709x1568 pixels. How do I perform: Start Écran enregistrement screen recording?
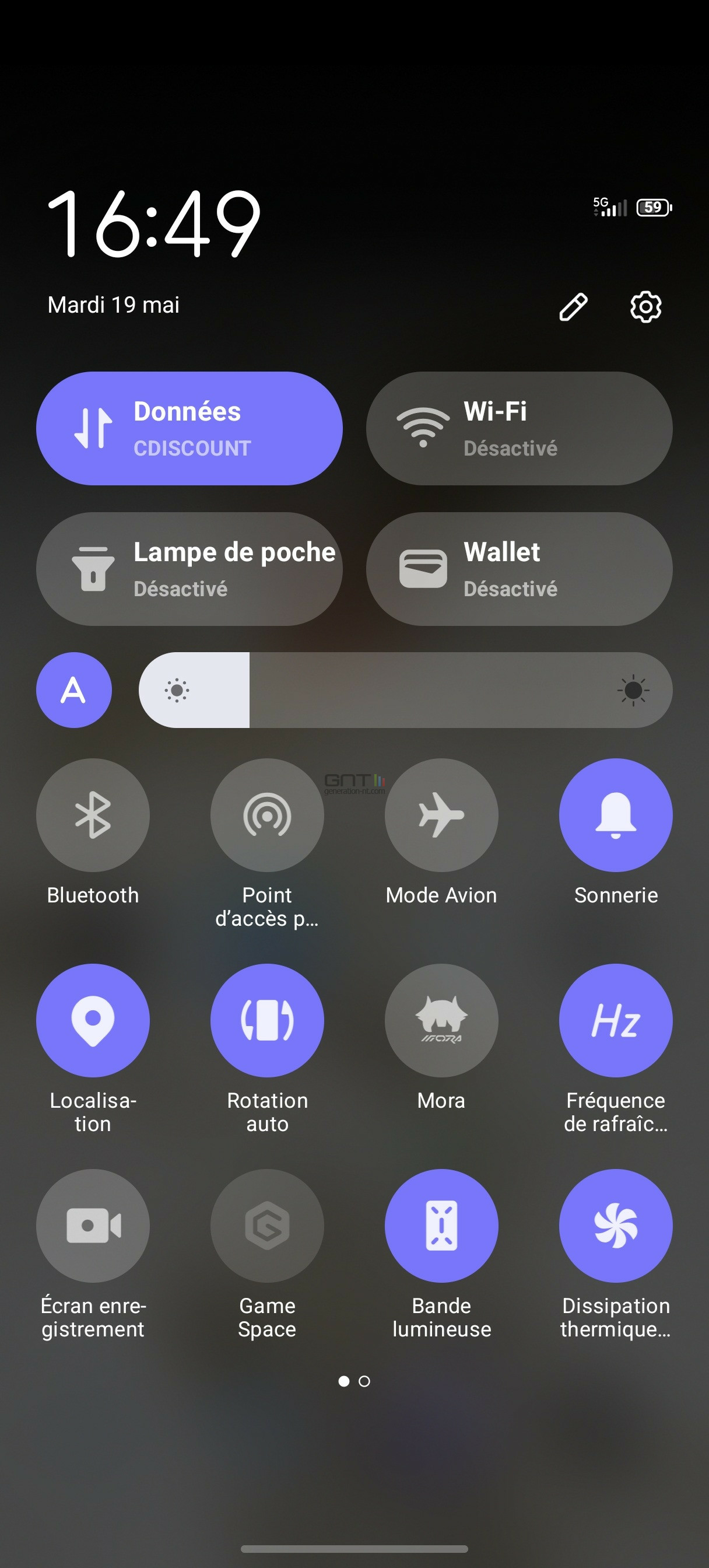[x=93, y=1226]
